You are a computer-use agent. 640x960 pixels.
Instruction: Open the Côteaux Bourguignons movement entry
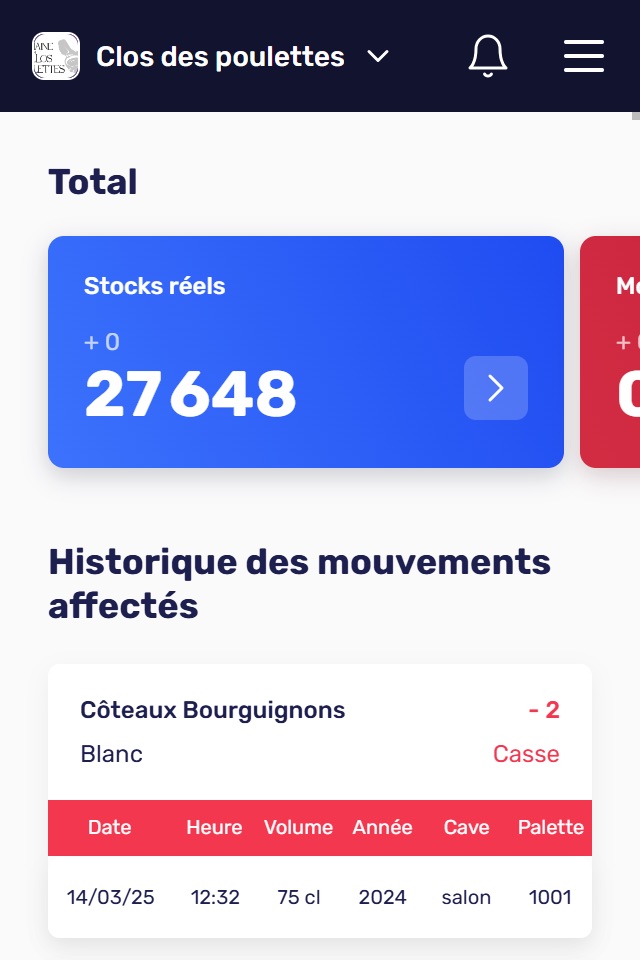point(212,711)
